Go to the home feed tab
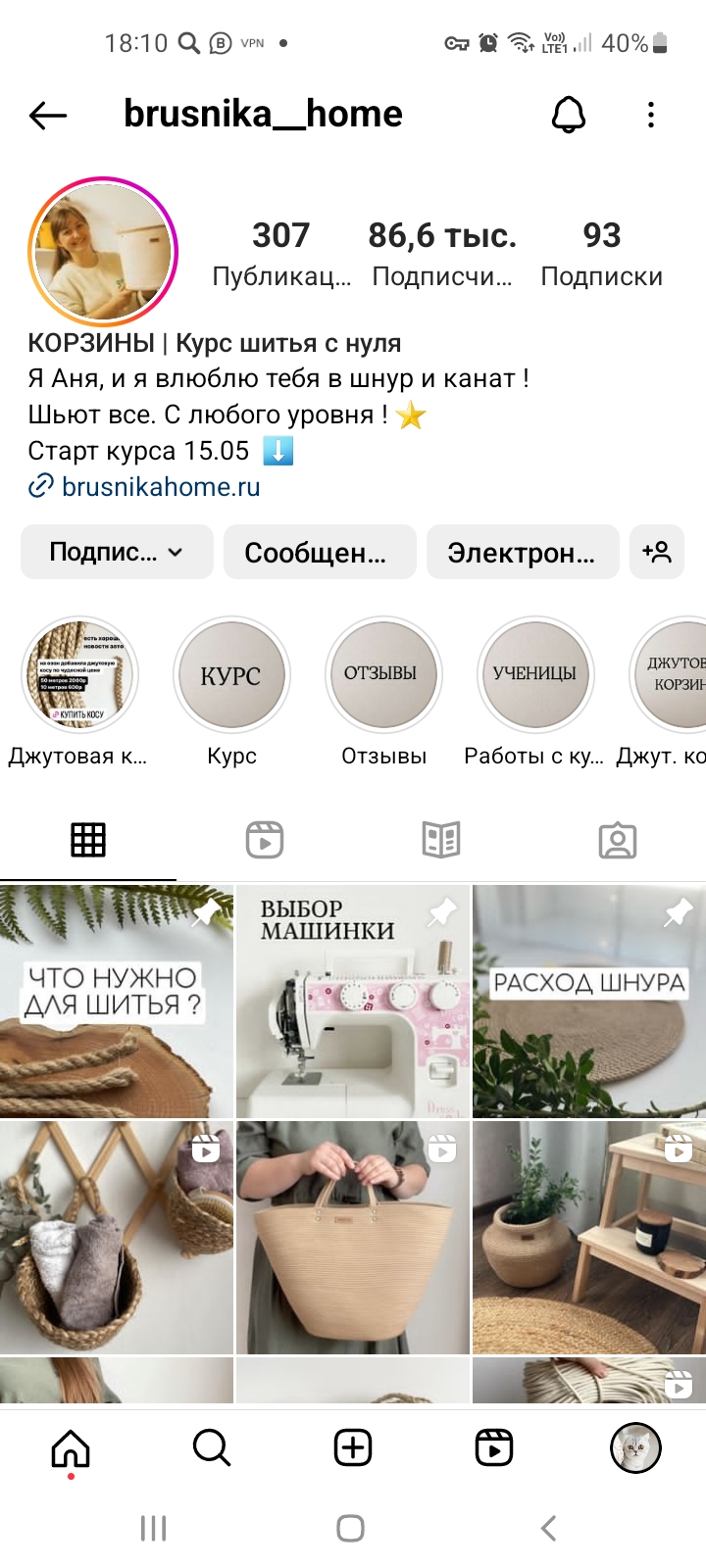 (x=71, y=1447)
